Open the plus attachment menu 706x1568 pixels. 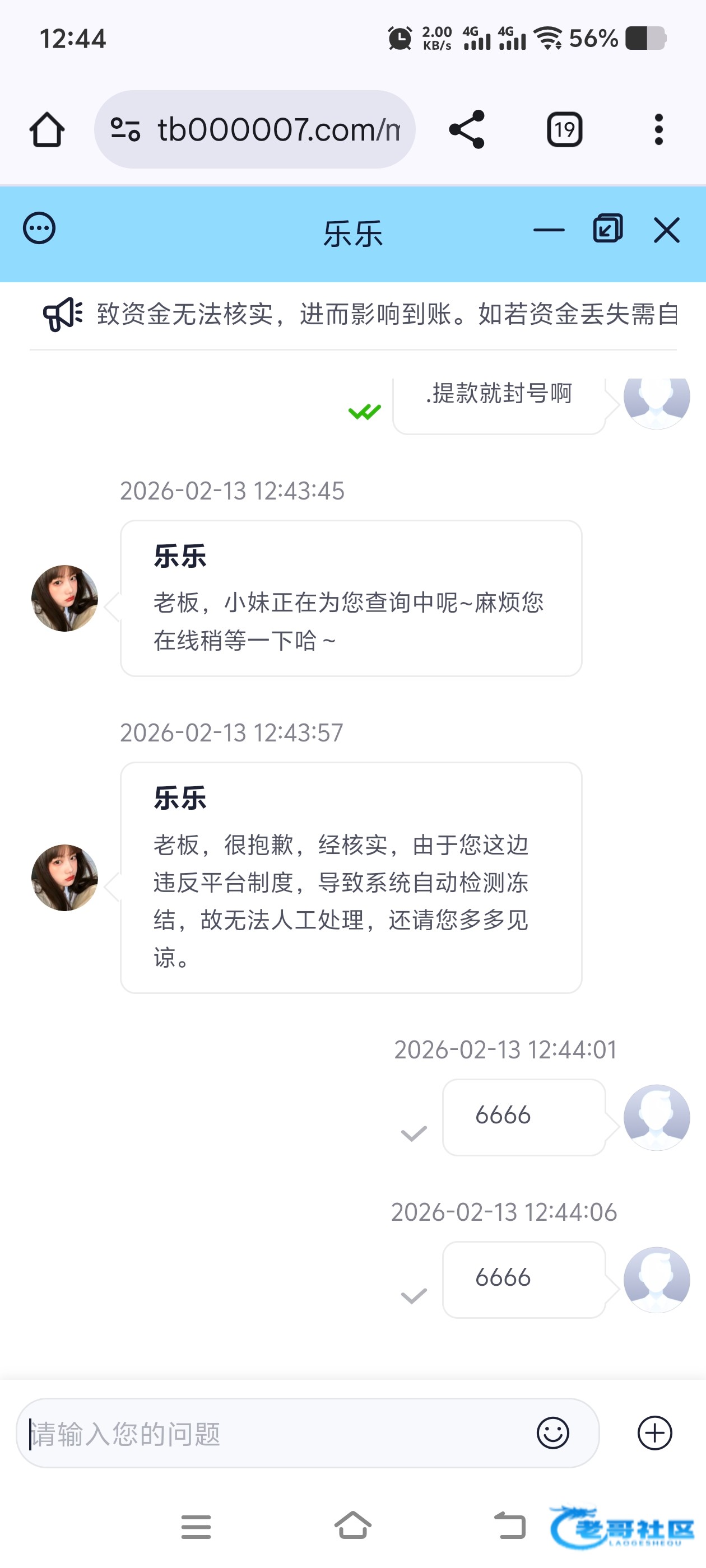654,1433
